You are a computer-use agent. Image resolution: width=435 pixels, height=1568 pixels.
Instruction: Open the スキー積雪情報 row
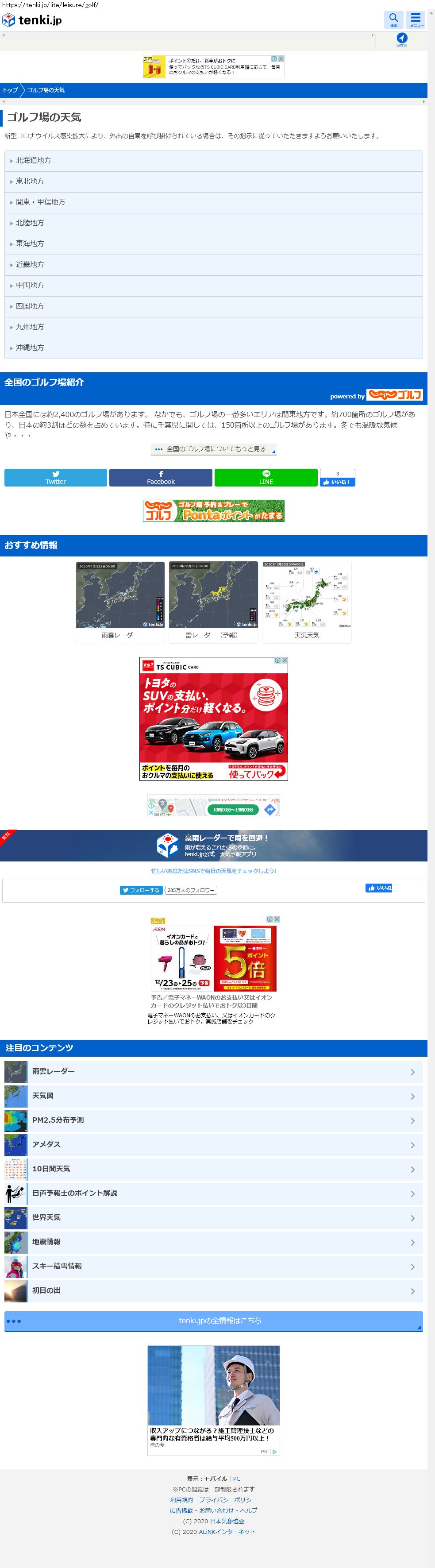[x=213, y=1266]
